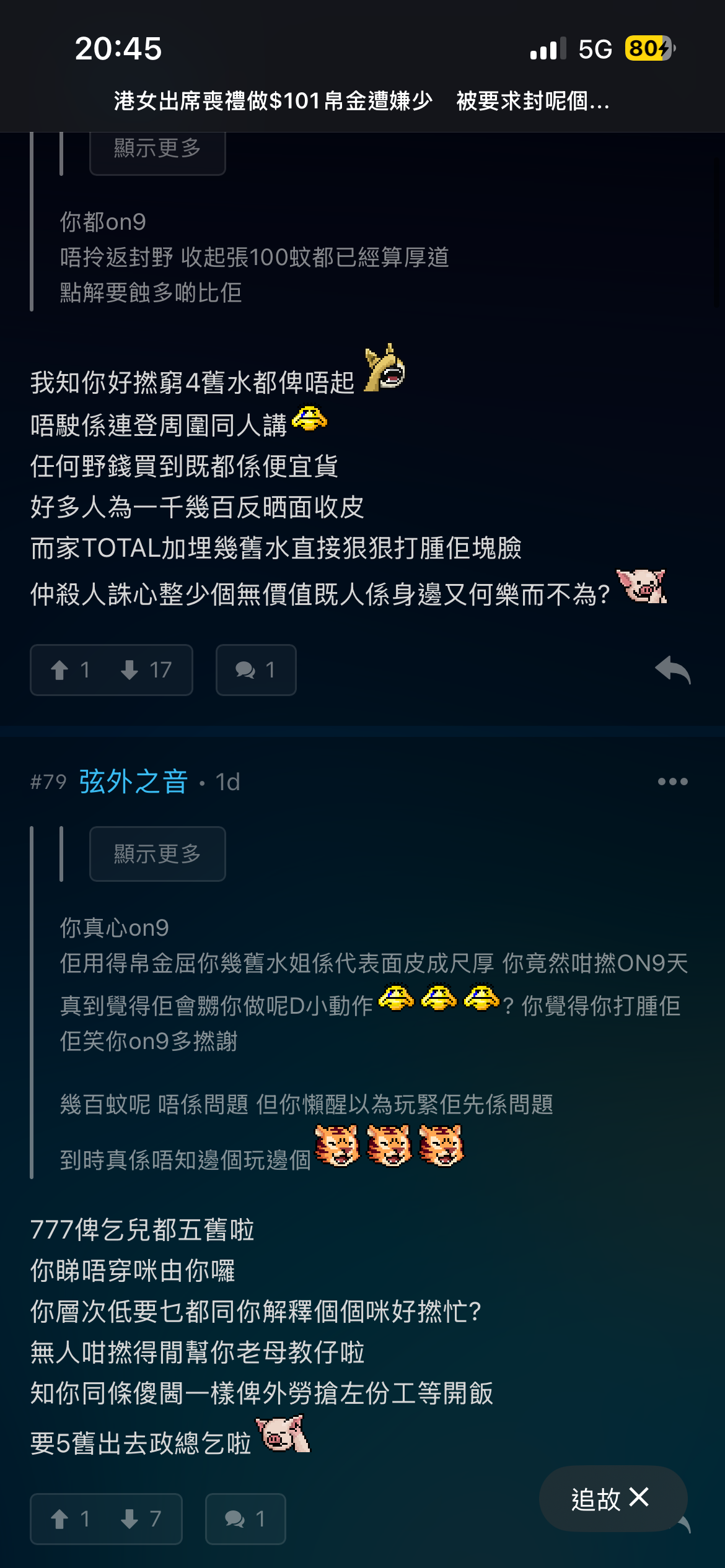Screen dimensions: 725x1568
Task: Dismiss the 追故 story mode button
Action: click(x=639, y=1497)
